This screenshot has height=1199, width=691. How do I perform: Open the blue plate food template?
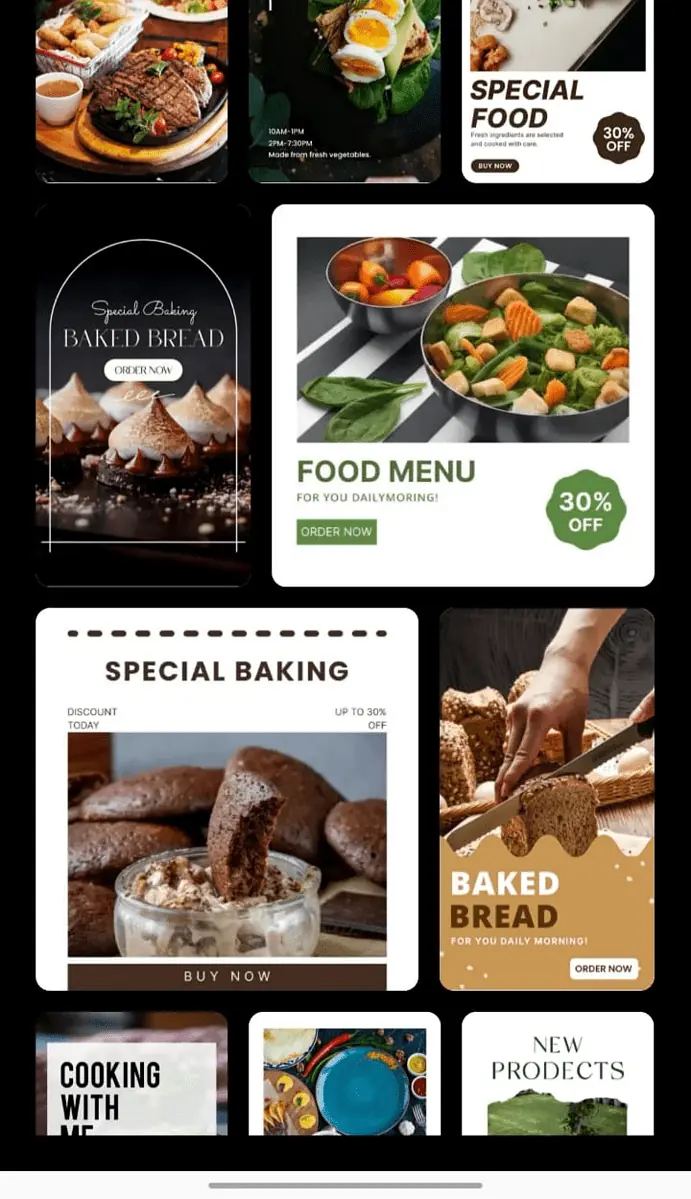(x=345, y=1074)
